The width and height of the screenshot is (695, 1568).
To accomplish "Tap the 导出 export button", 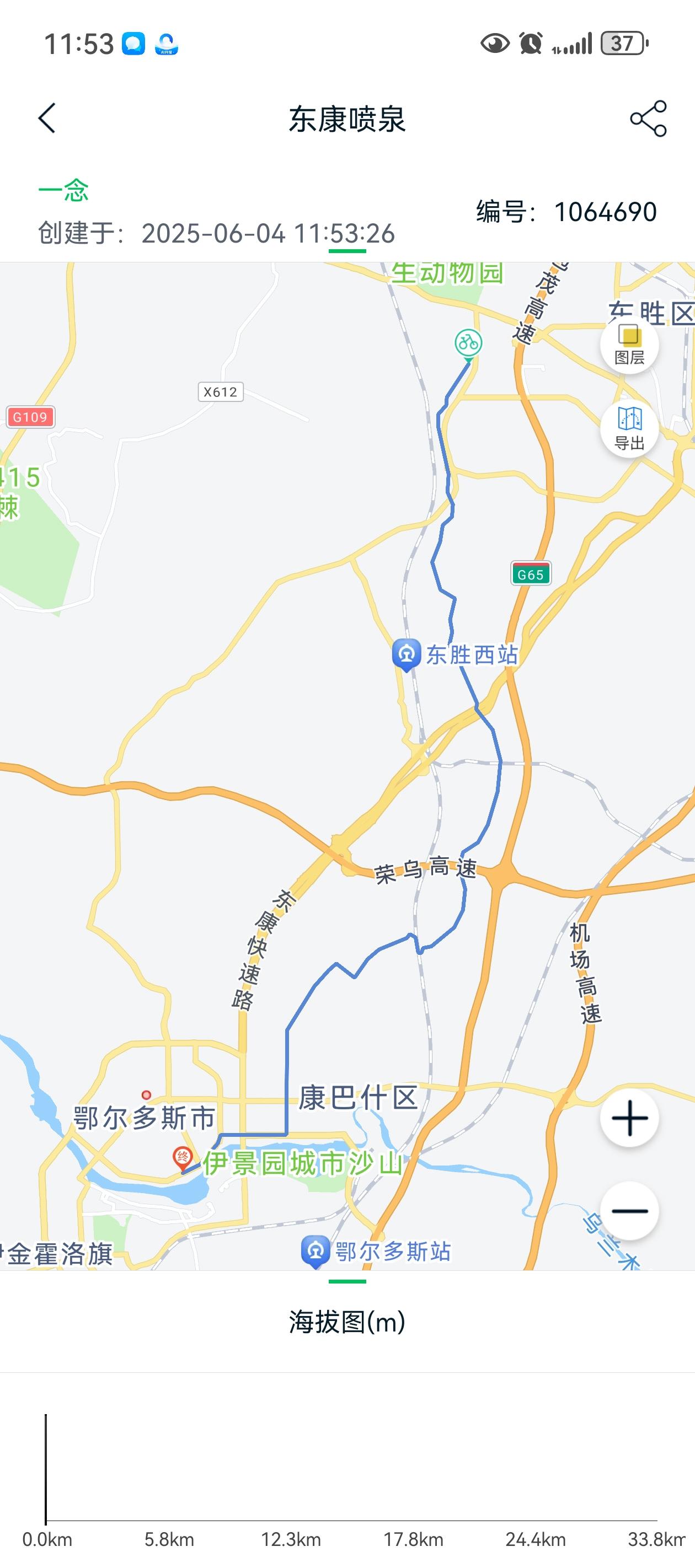I will (x=629, y=428).
